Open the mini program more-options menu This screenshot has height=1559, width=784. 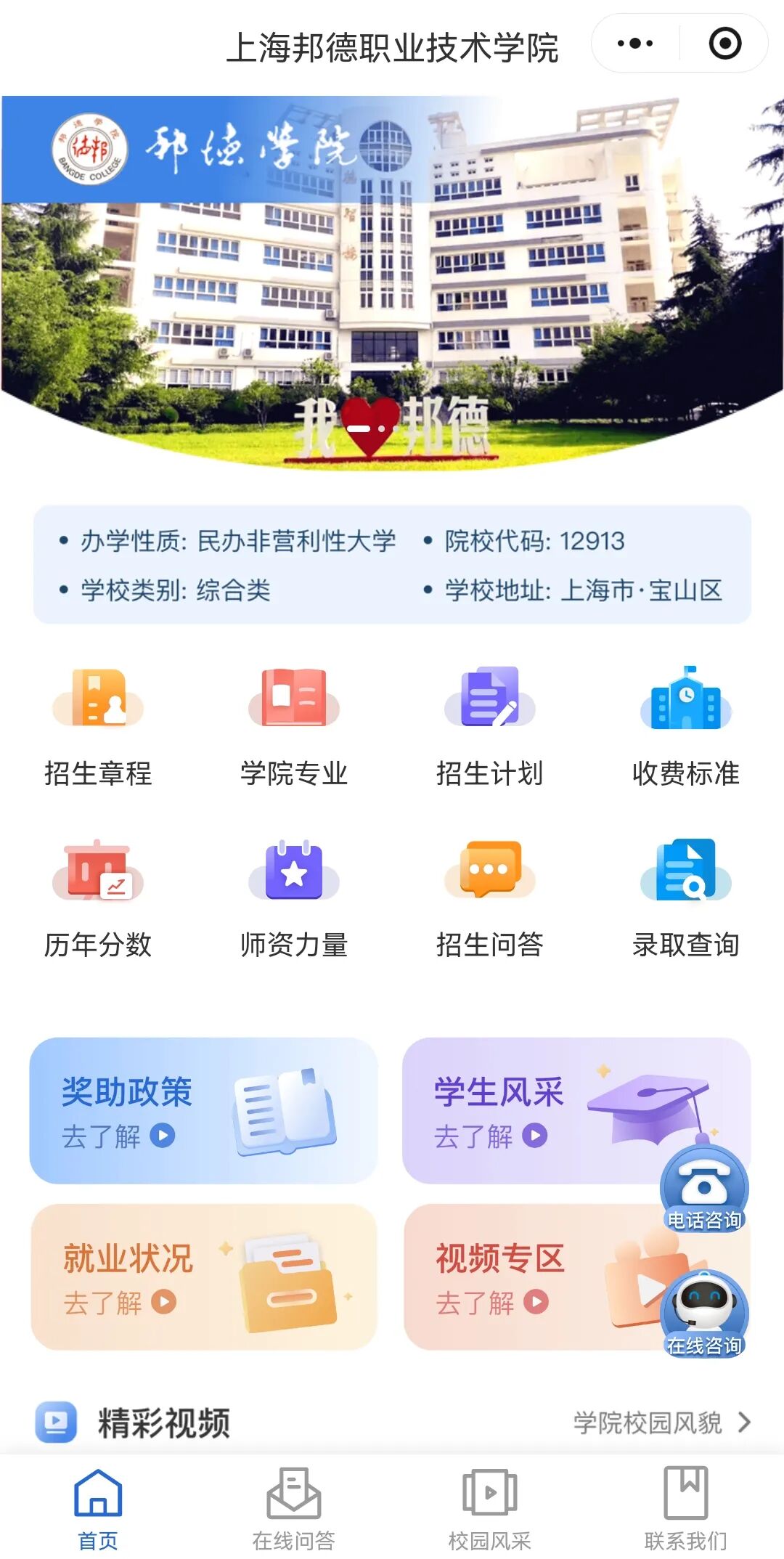pyautogui.click(x=635, y=44)
